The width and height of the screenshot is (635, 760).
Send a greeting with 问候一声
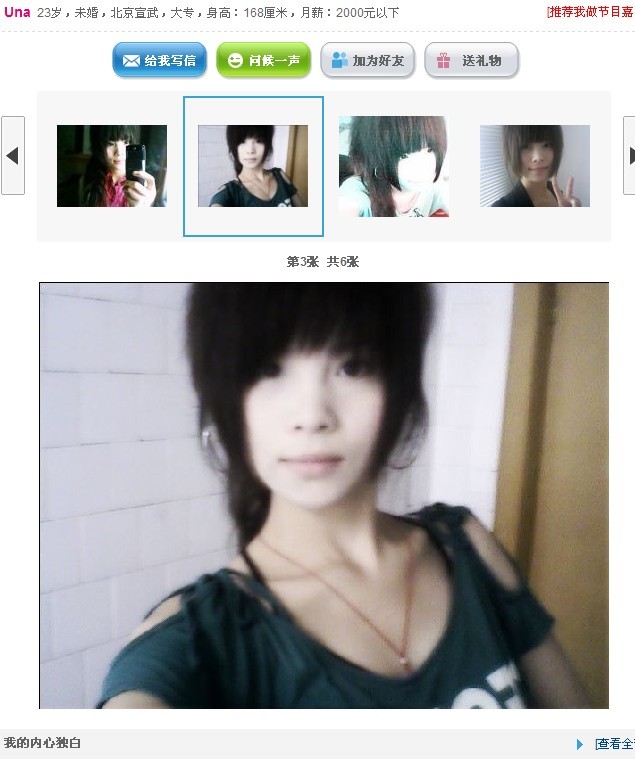pos(264,61)
